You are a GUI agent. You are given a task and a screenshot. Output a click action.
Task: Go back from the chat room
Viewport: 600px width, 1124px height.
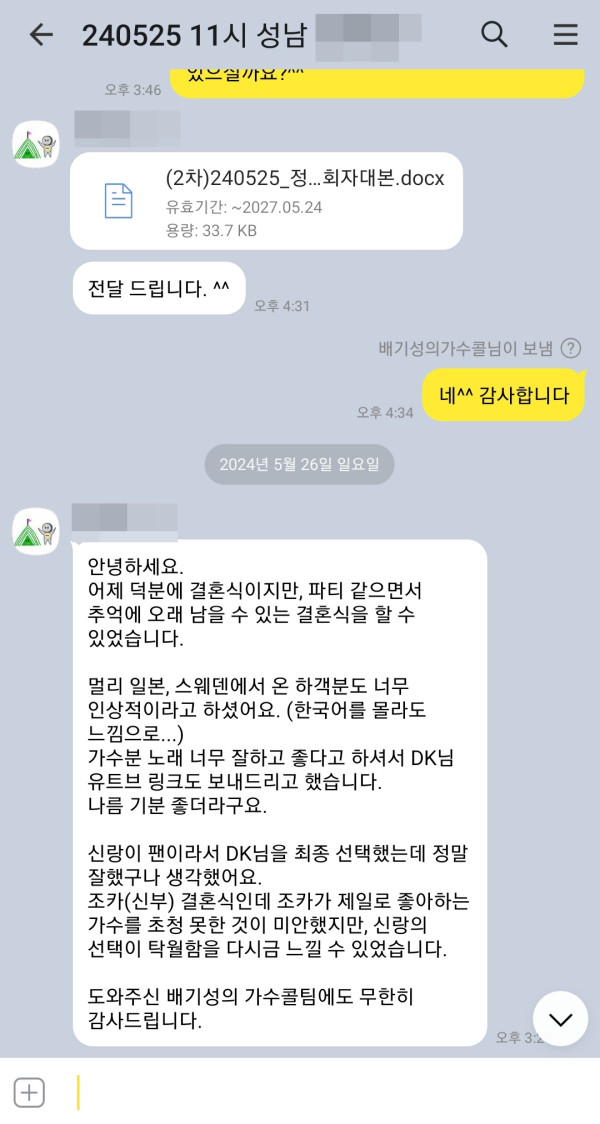tap(40, 35)
